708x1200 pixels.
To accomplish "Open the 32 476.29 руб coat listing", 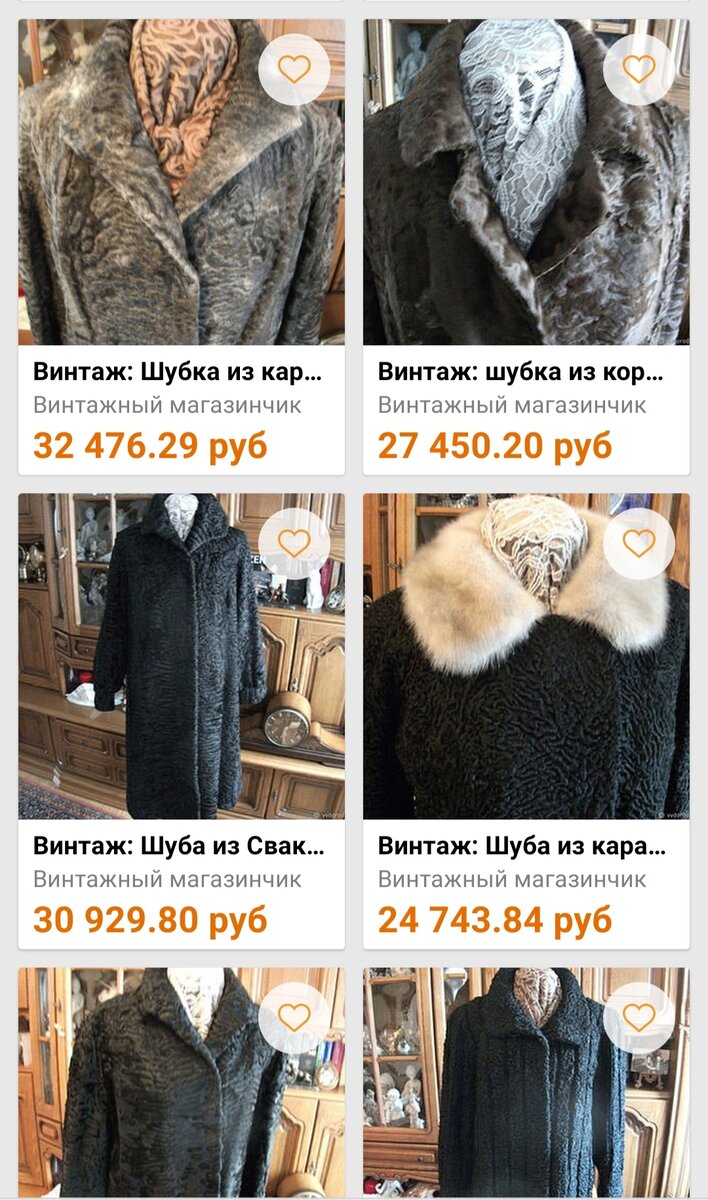I will tap(181, 247).
